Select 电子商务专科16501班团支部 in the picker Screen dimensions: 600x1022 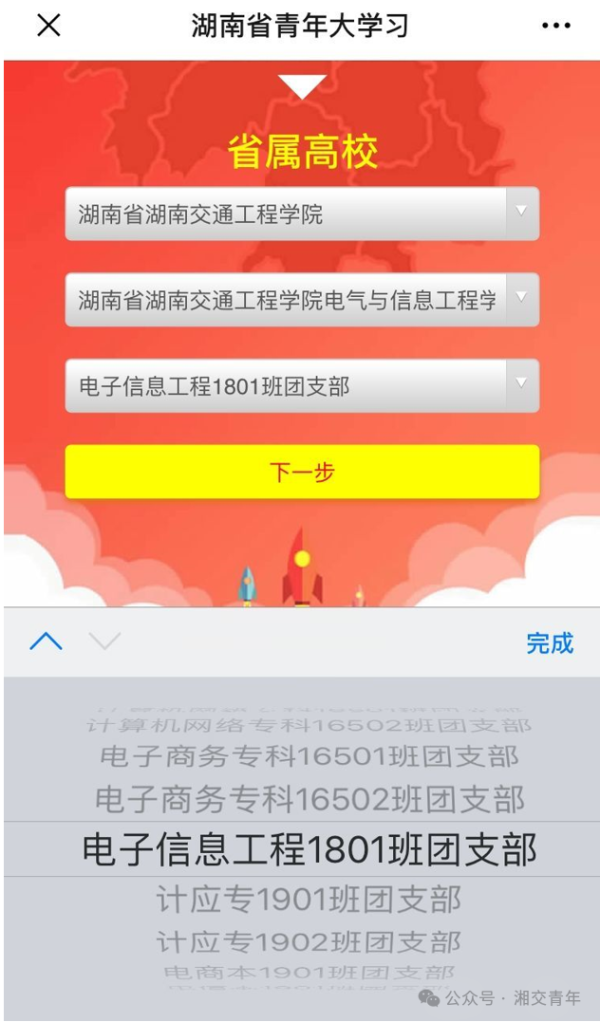click(x=309, y=757)
